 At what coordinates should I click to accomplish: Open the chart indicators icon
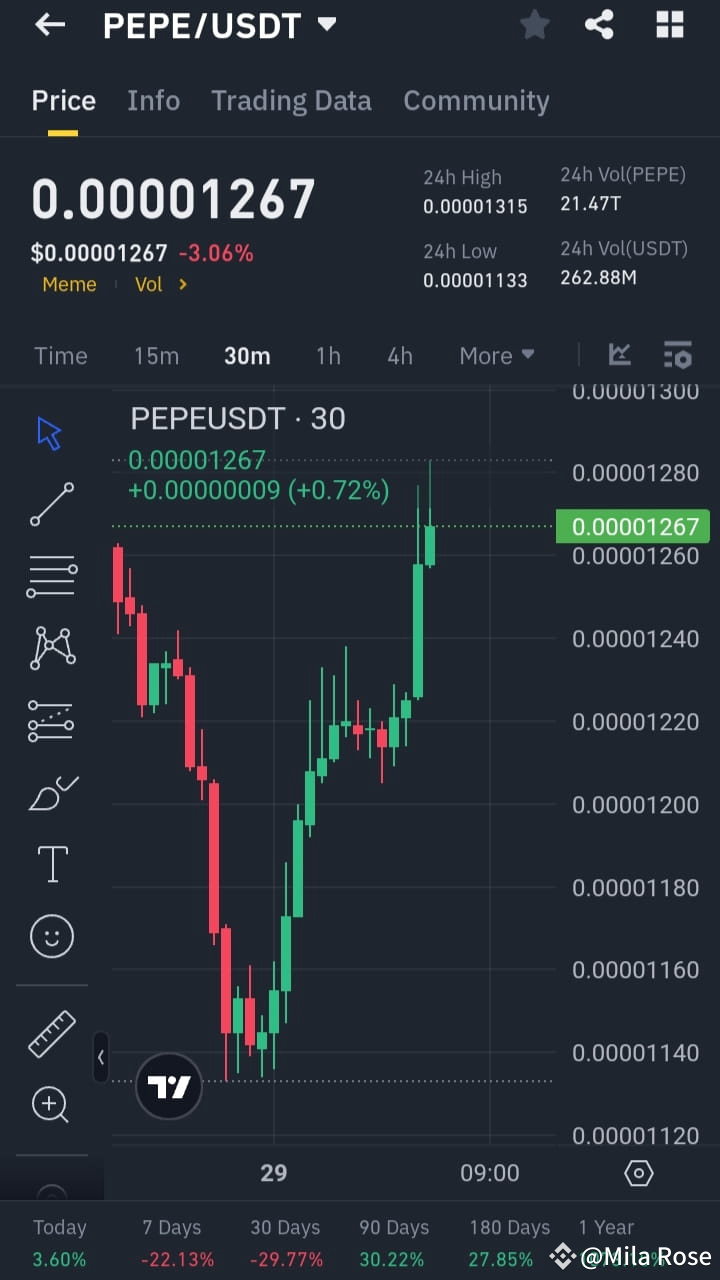[x=620, y=355]
